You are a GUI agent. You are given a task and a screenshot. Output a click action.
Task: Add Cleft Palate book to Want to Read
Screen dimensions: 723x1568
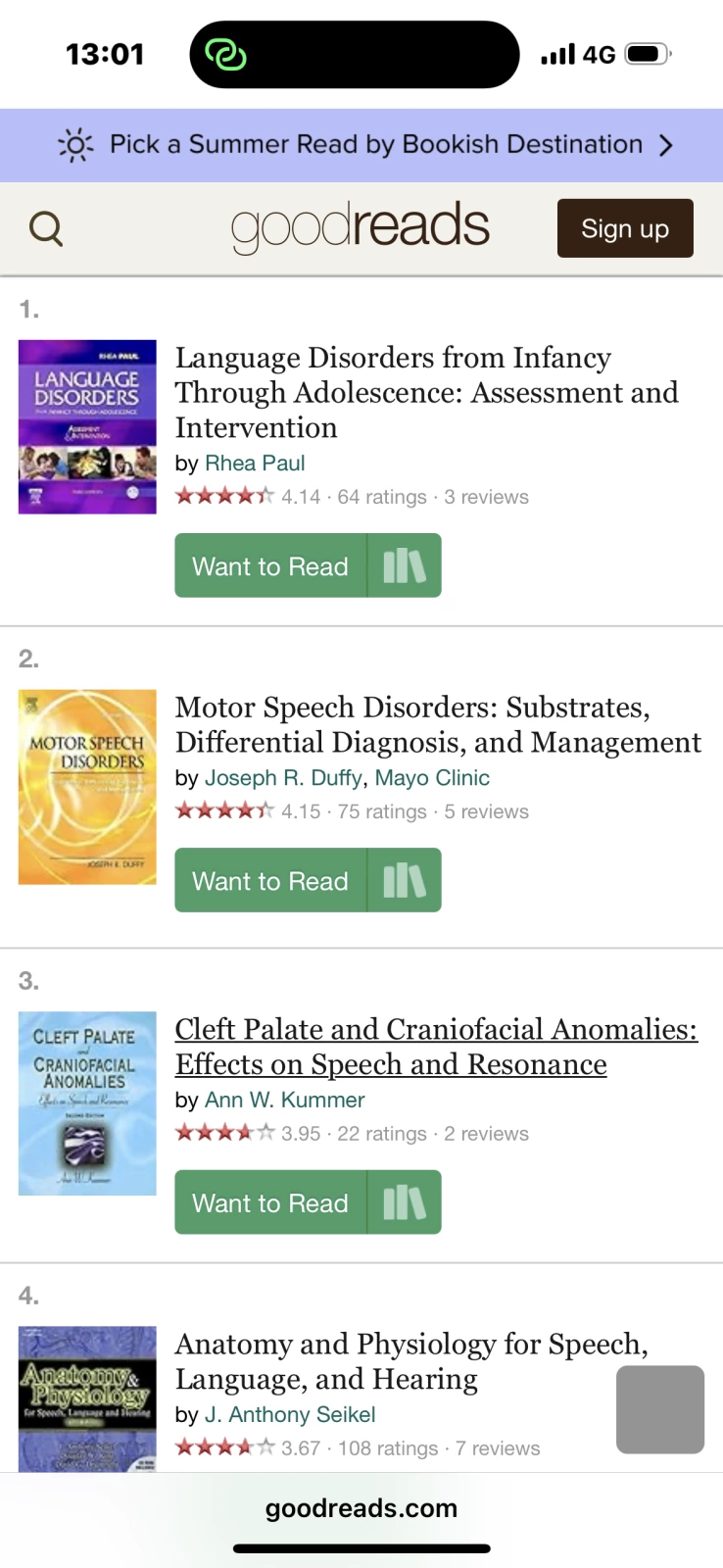pos(270,1202)
